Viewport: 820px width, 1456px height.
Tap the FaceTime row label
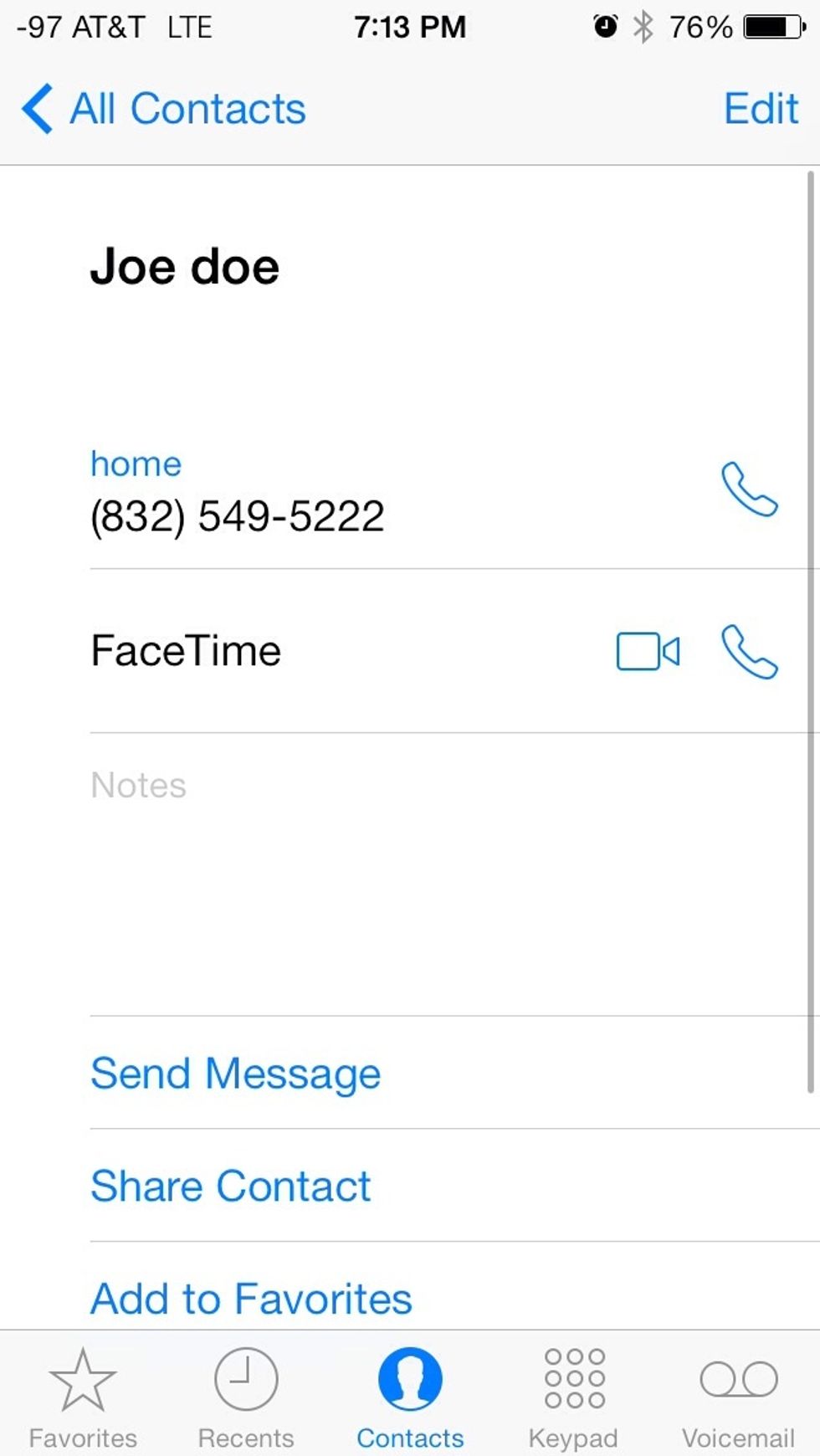pos(186,652)
